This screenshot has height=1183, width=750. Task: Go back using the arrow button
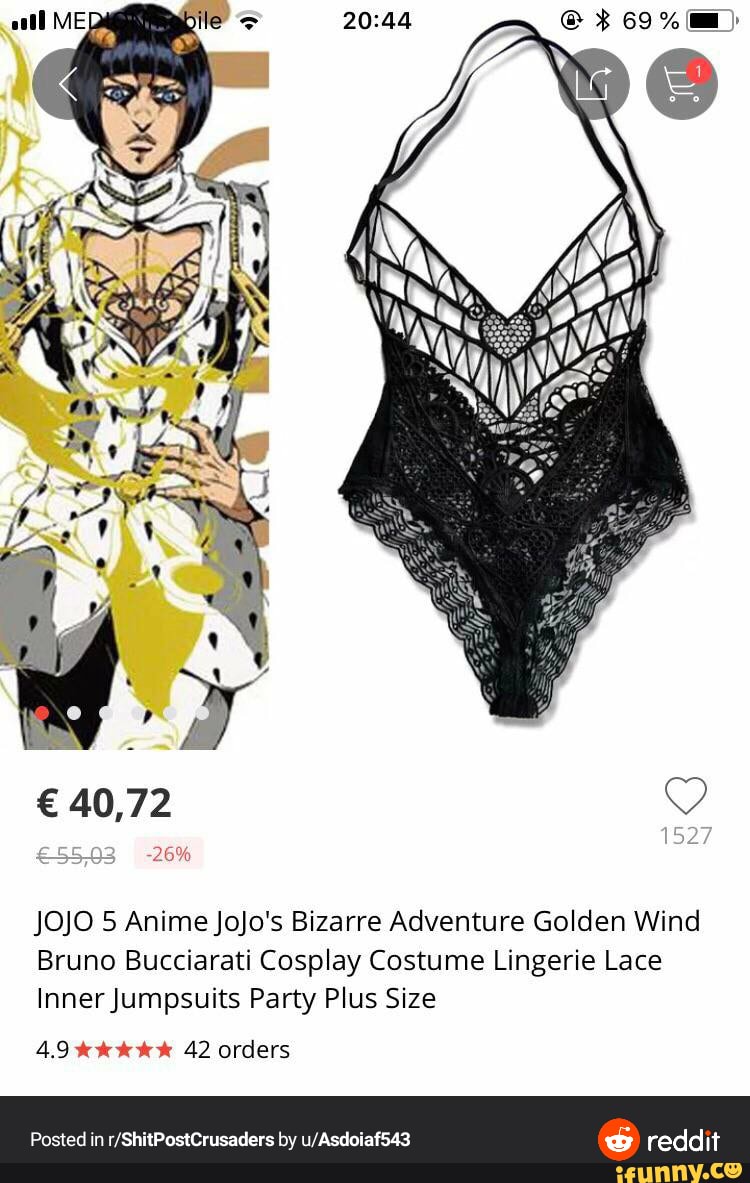(x=66, y=84)
